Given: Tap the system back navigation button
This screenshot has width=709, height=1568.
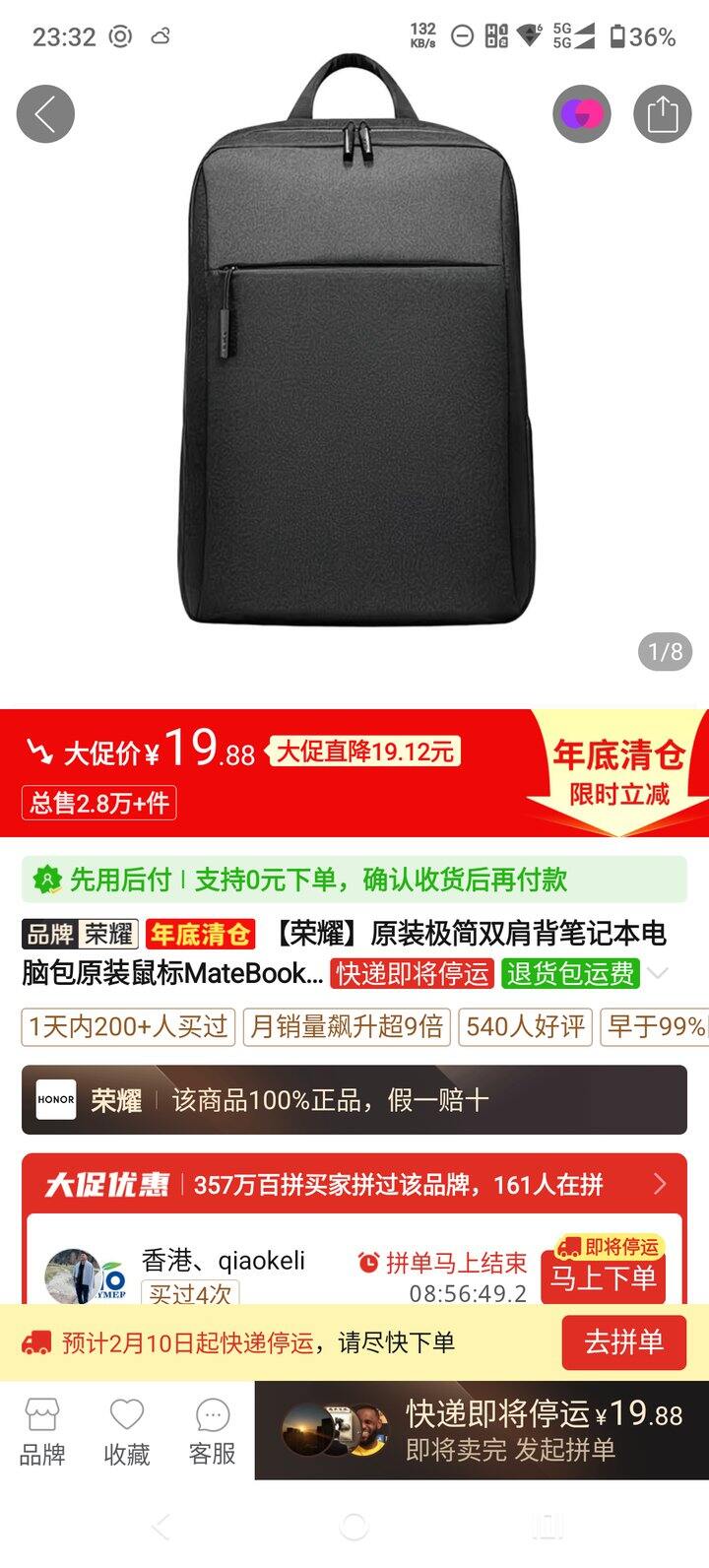Looking at the screenshot, I should 161,1528.
